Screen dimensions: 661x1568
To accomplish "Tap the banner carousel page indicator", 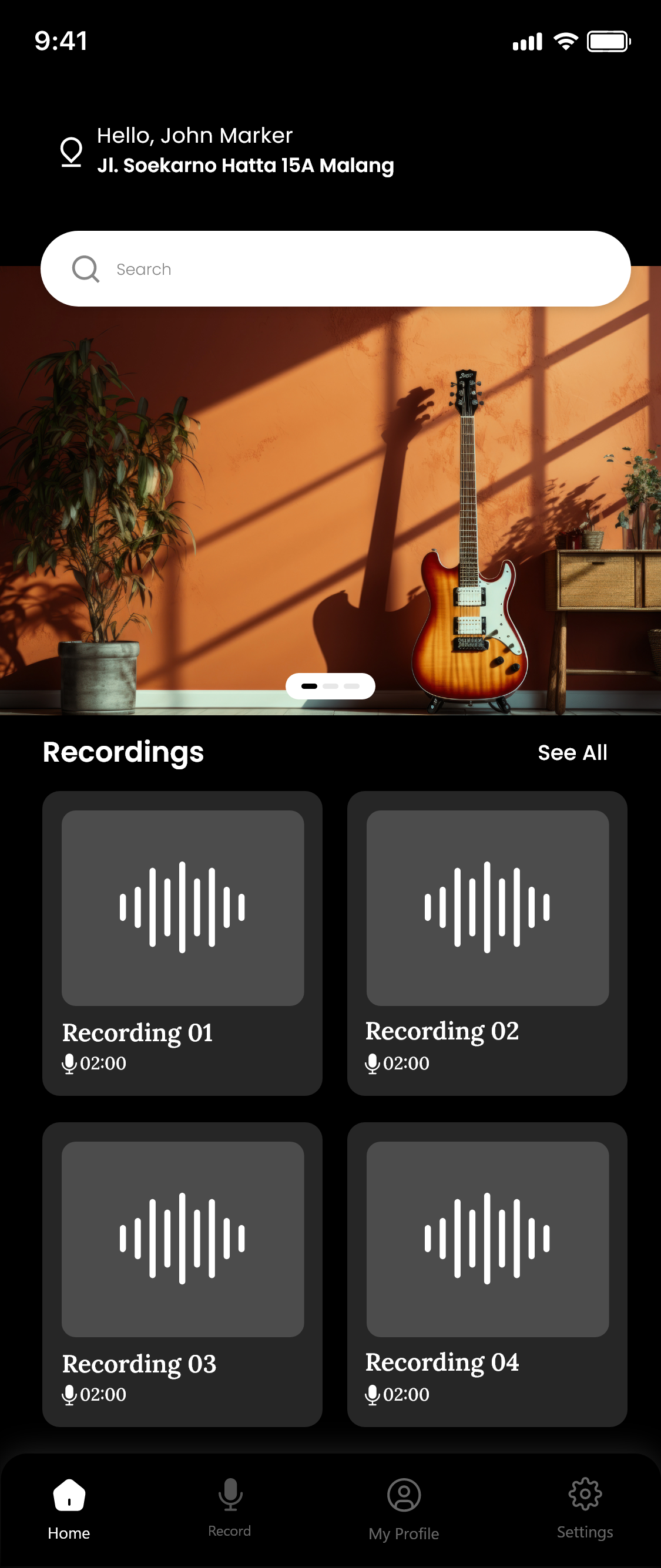I will pos(330,686).
